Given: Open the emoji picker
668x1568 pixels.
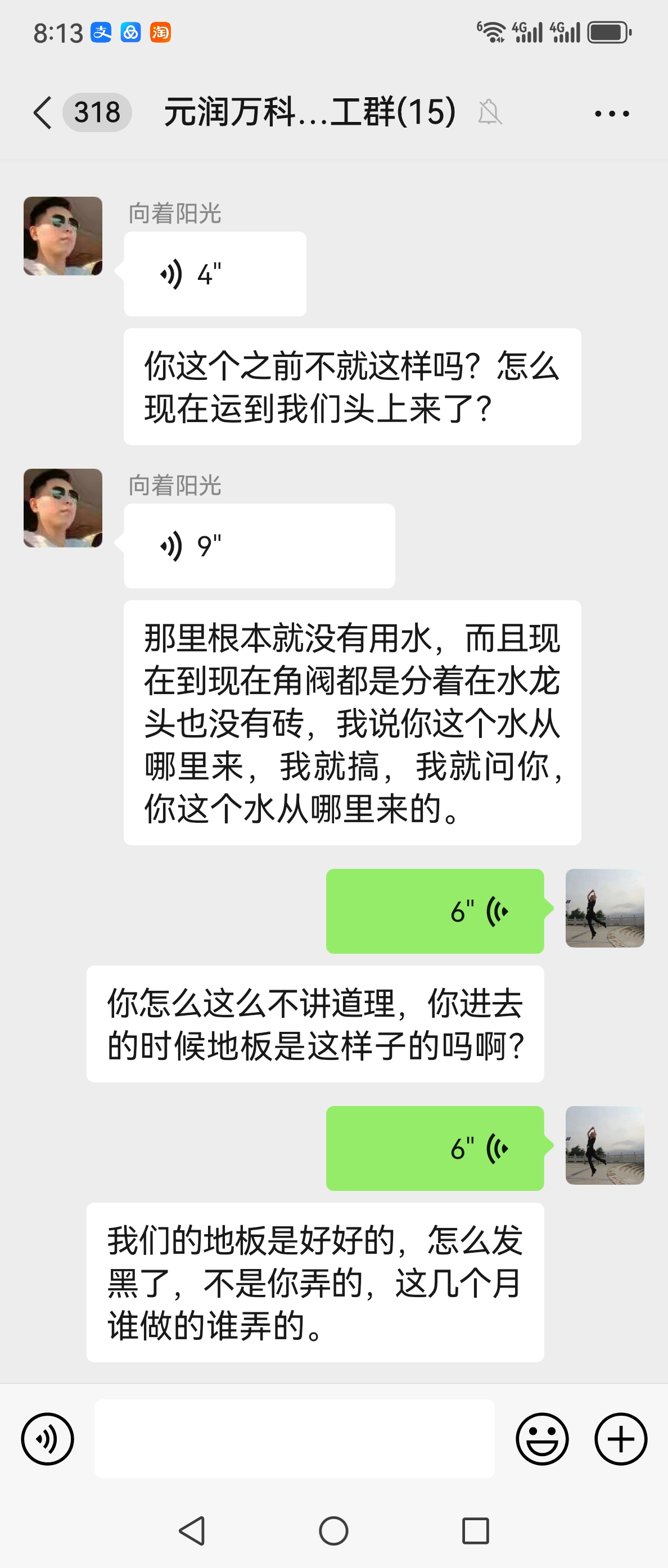Looking at the screenshot, I should tap(542, 1438).
